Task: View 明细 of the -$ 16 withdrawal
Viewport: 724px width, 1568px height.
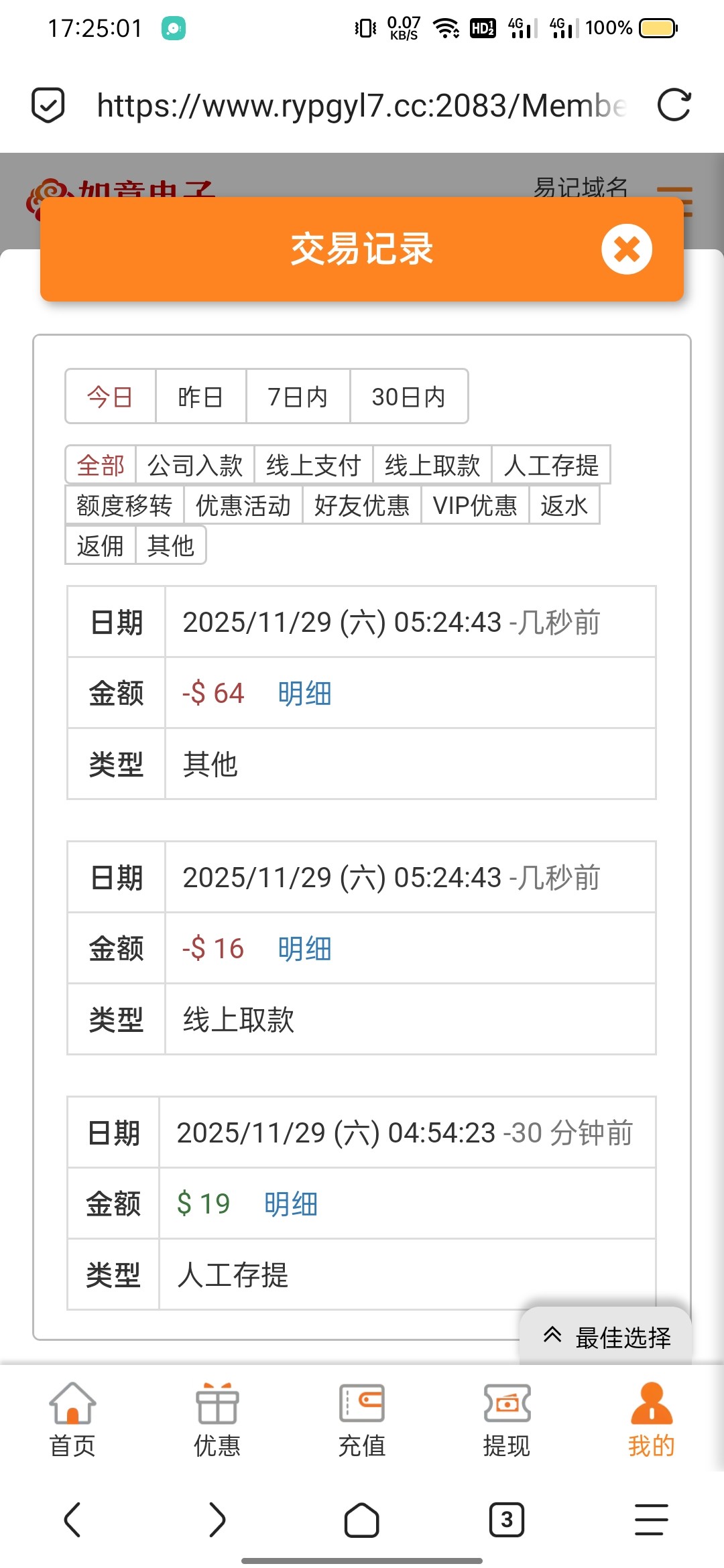Action: click(304, 949)
